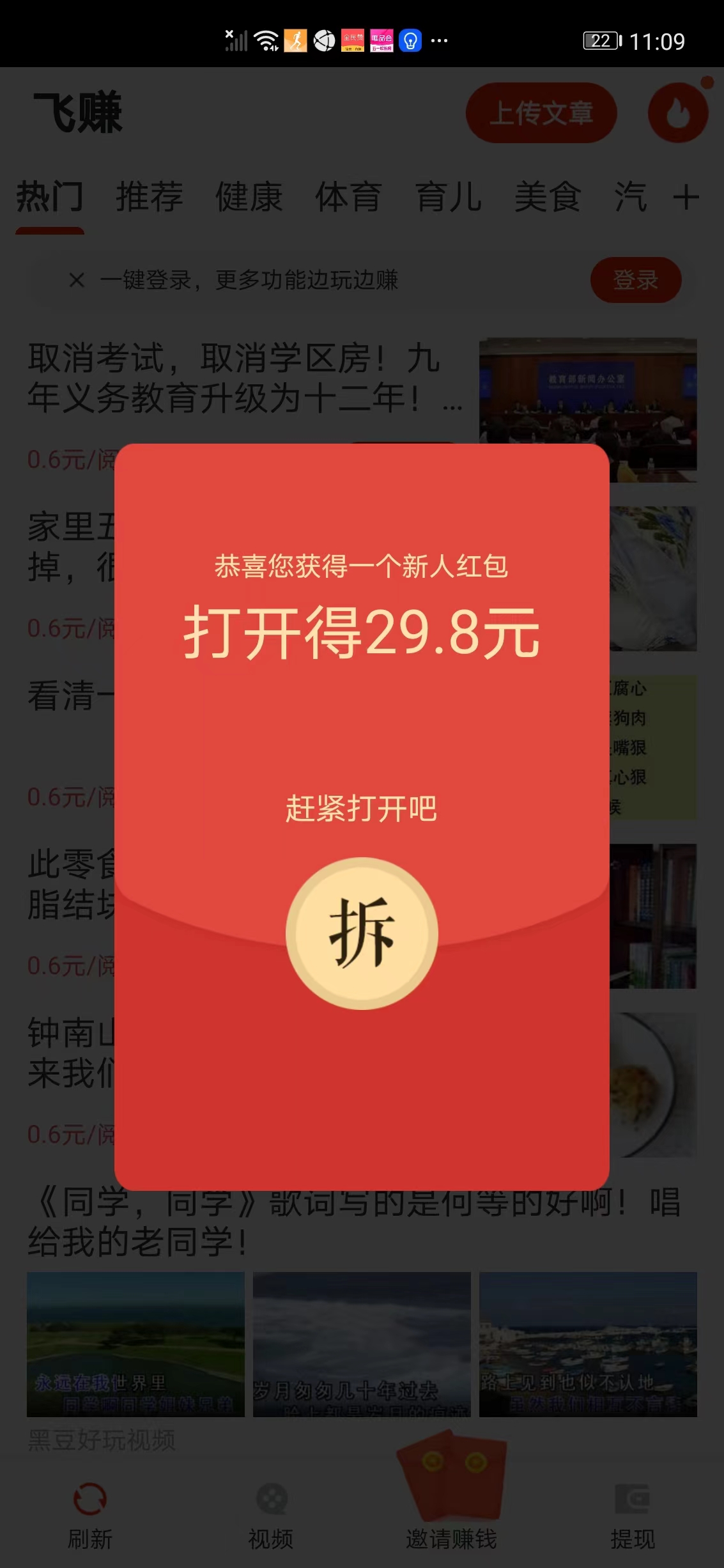Viewport: 724px width, 1568px height.
Task: Tap the 登录 button on the login banner
Action: (x=637, y=279)
